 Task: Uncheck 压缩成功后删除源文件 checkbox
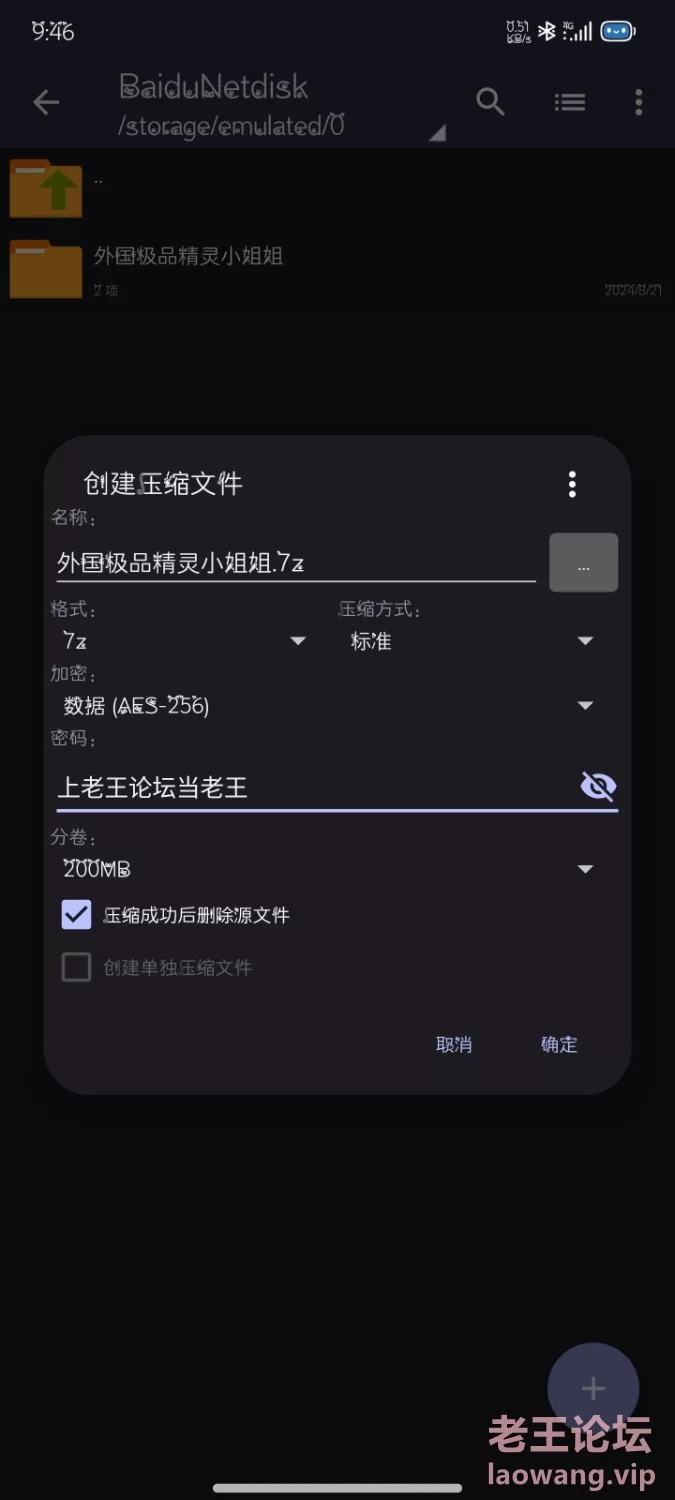coord(77,915)
